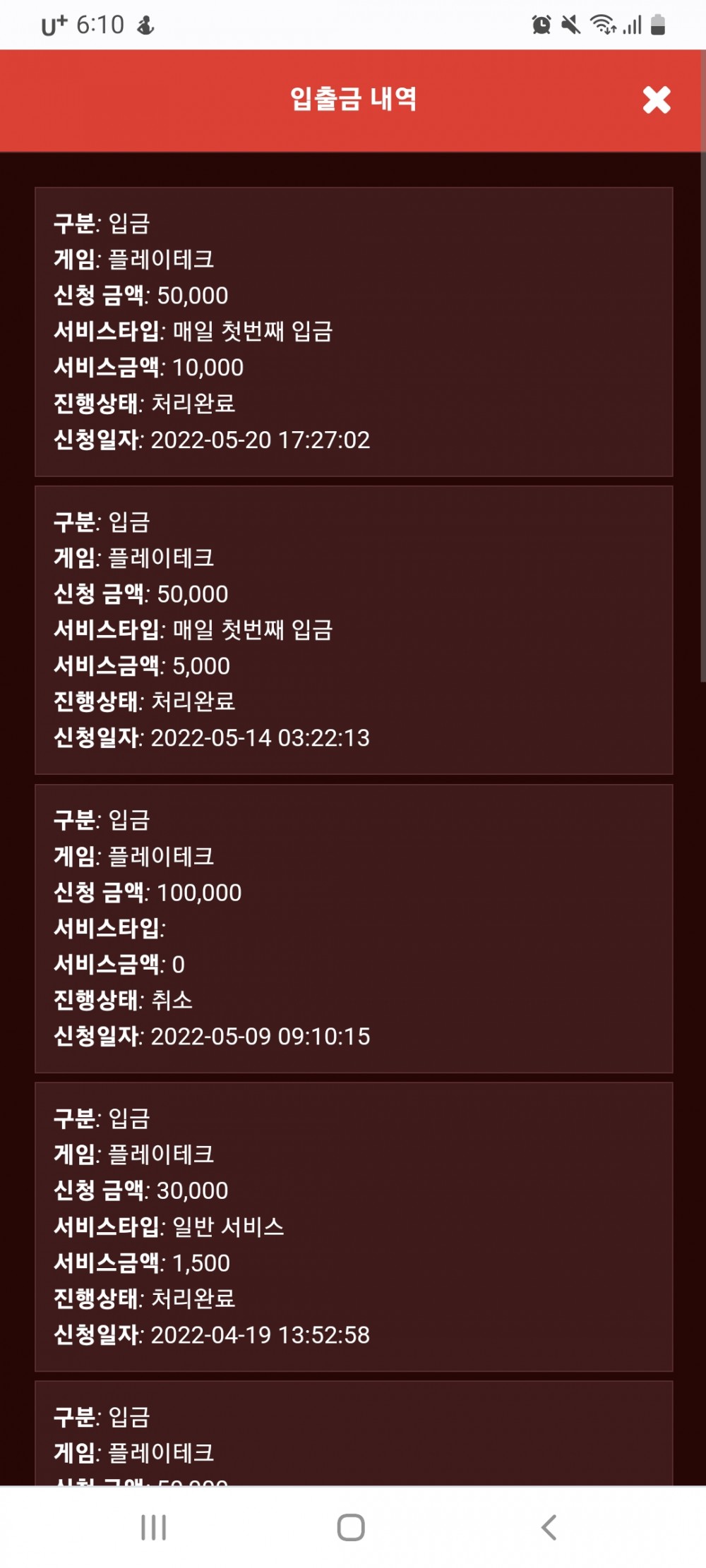
Task: Tap the system back button
Action: [549, 1527]
